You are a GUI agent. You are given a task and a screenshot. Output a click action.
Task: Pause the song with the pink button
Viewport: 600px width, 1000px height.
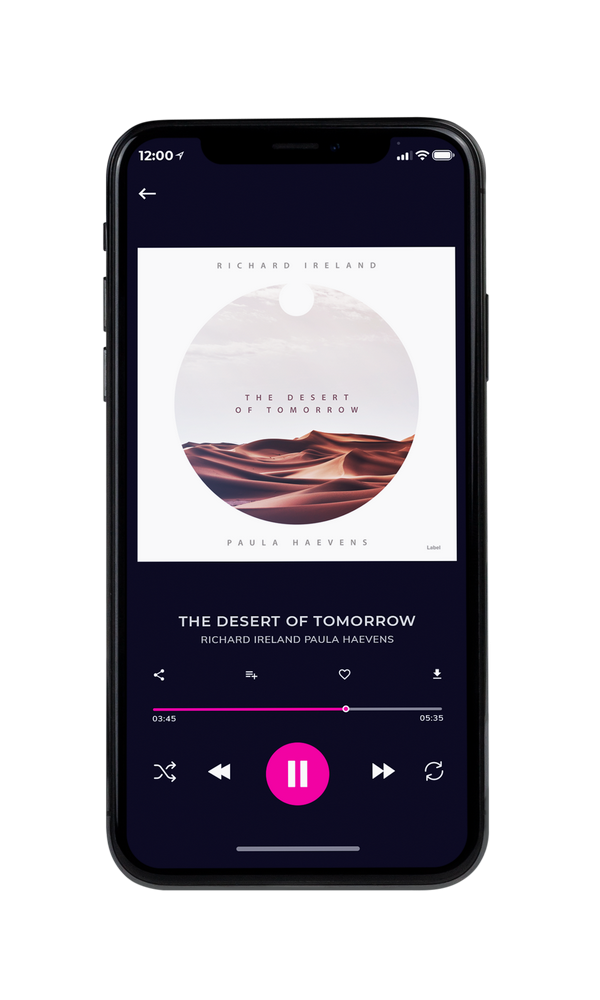tap(297, 774)
